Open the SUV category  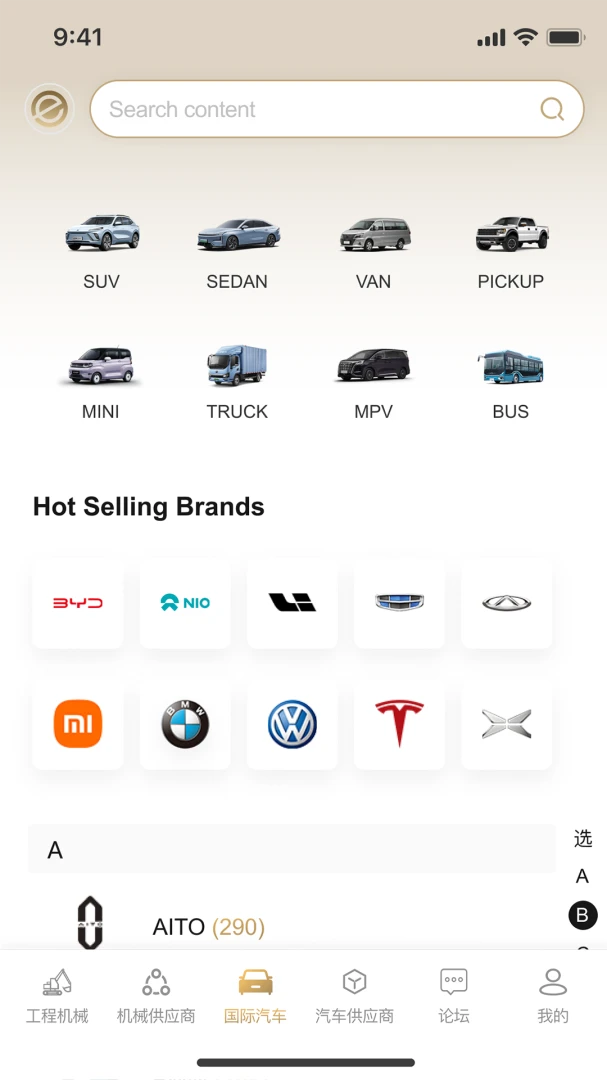point(102,251)
